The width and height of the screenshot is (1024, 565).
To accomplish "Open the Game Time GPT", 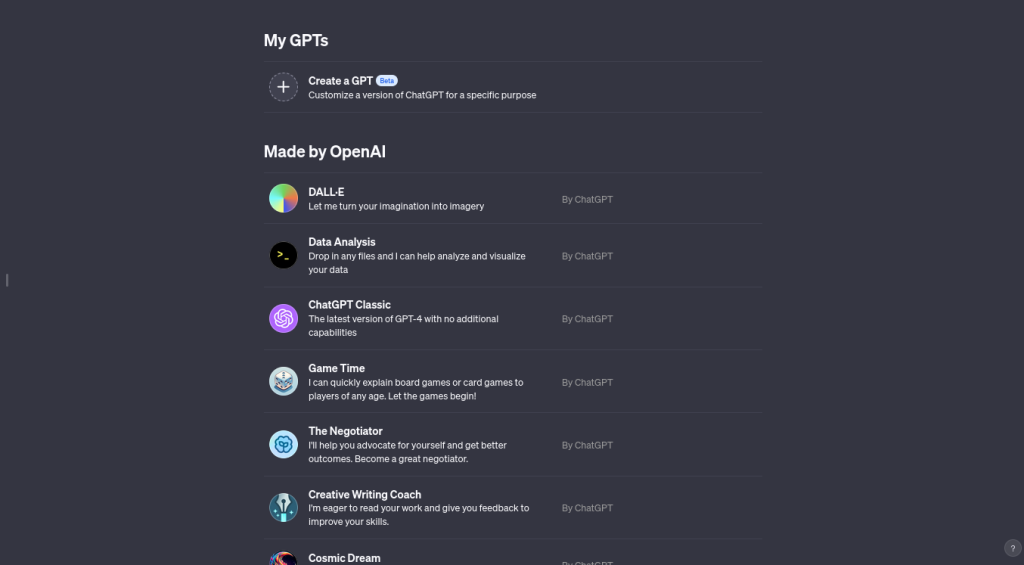I will click(336, 368).
